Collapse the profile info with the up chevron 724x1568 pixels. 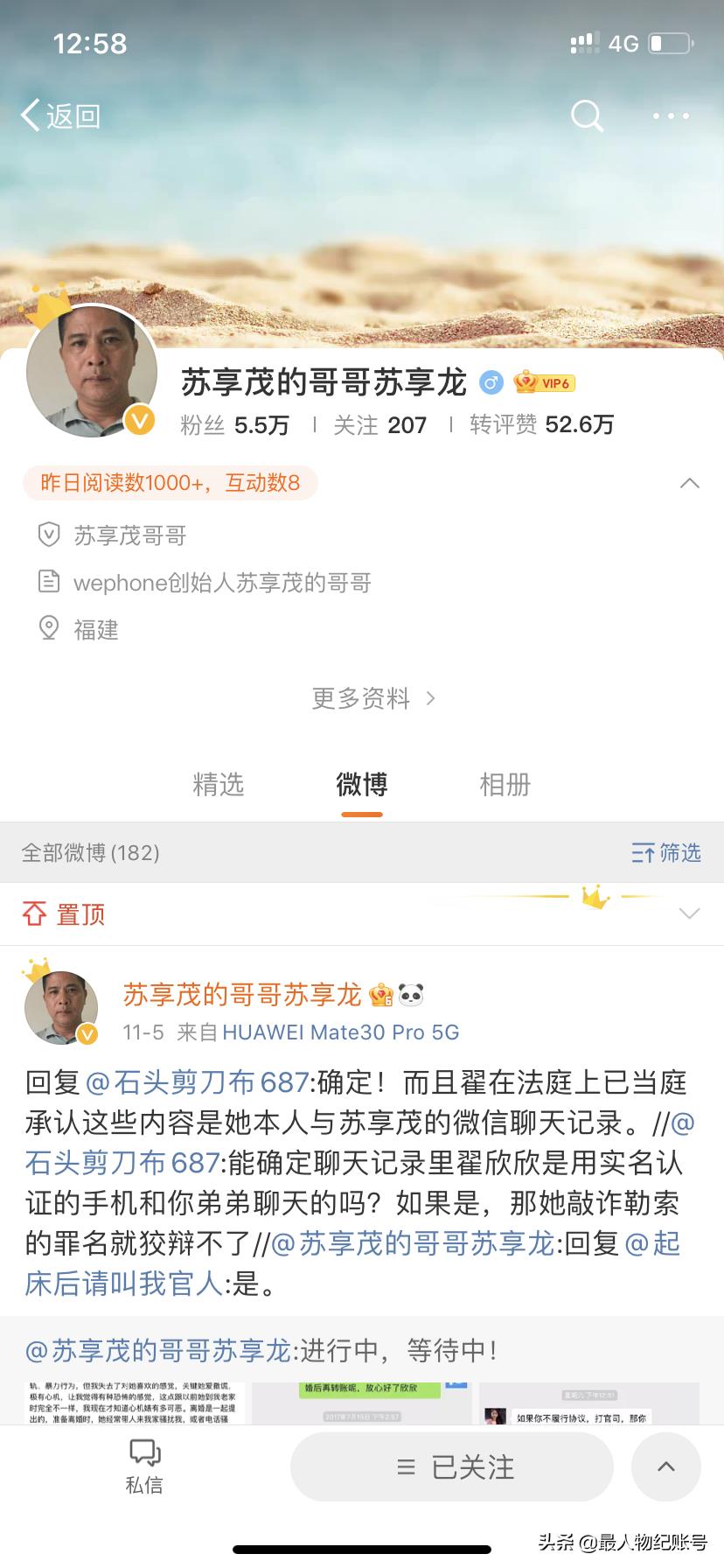[689, 483]
